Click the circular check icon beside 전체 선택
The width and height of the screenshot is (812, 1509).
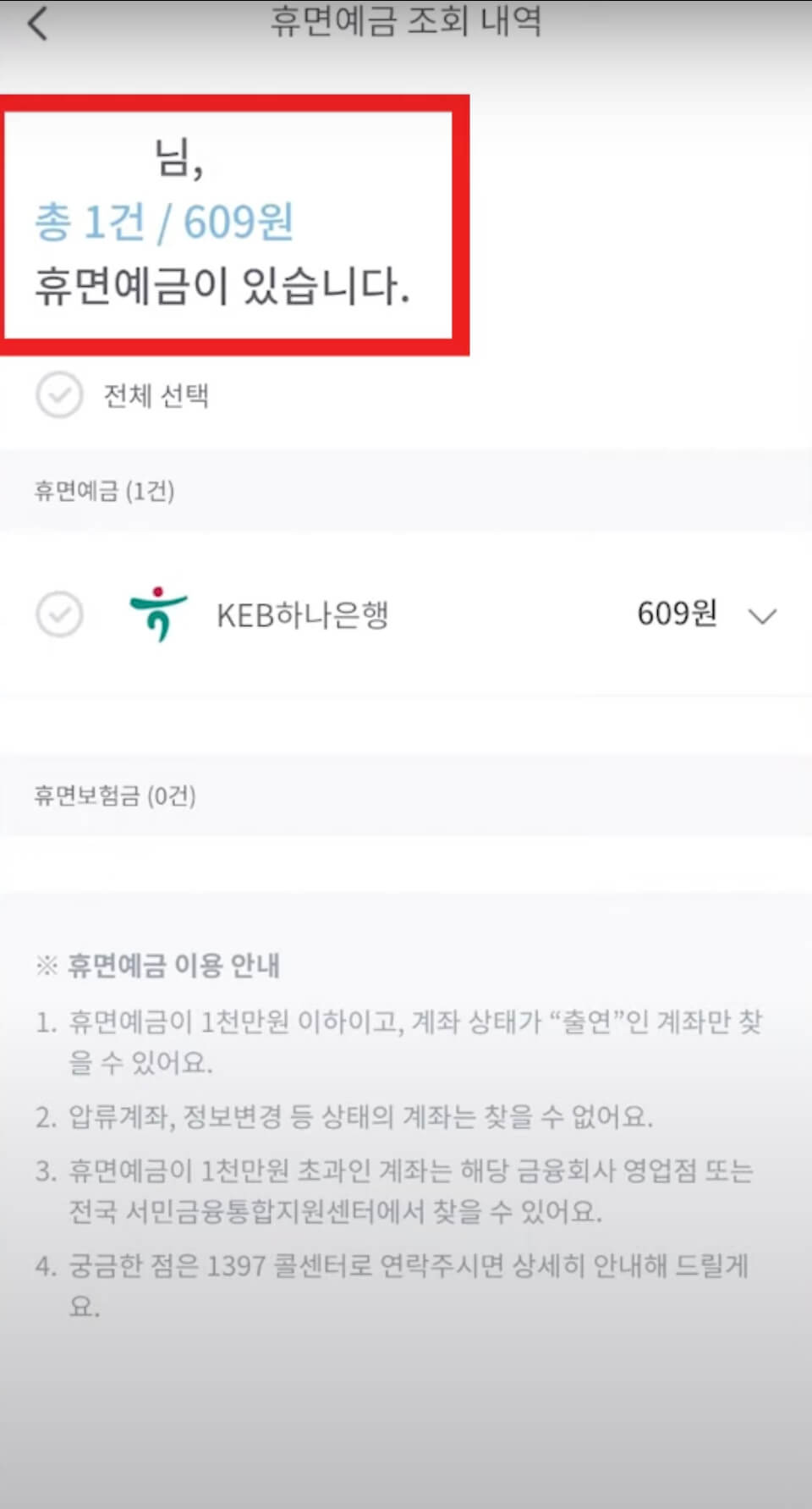(x=59, y=395)
